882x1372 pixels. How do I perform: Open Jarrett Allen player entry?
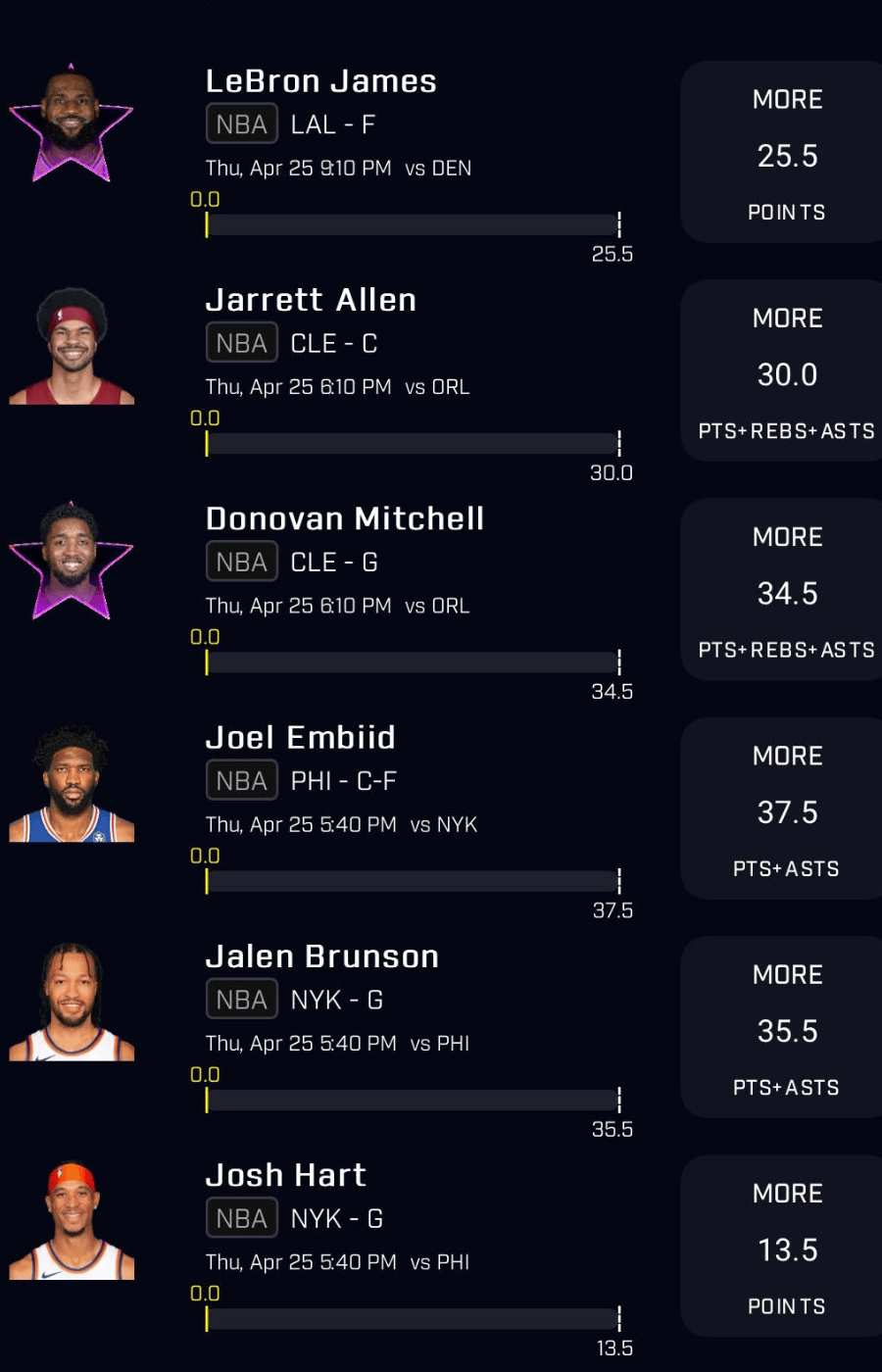pyautogui.click(x=311, y=300)
